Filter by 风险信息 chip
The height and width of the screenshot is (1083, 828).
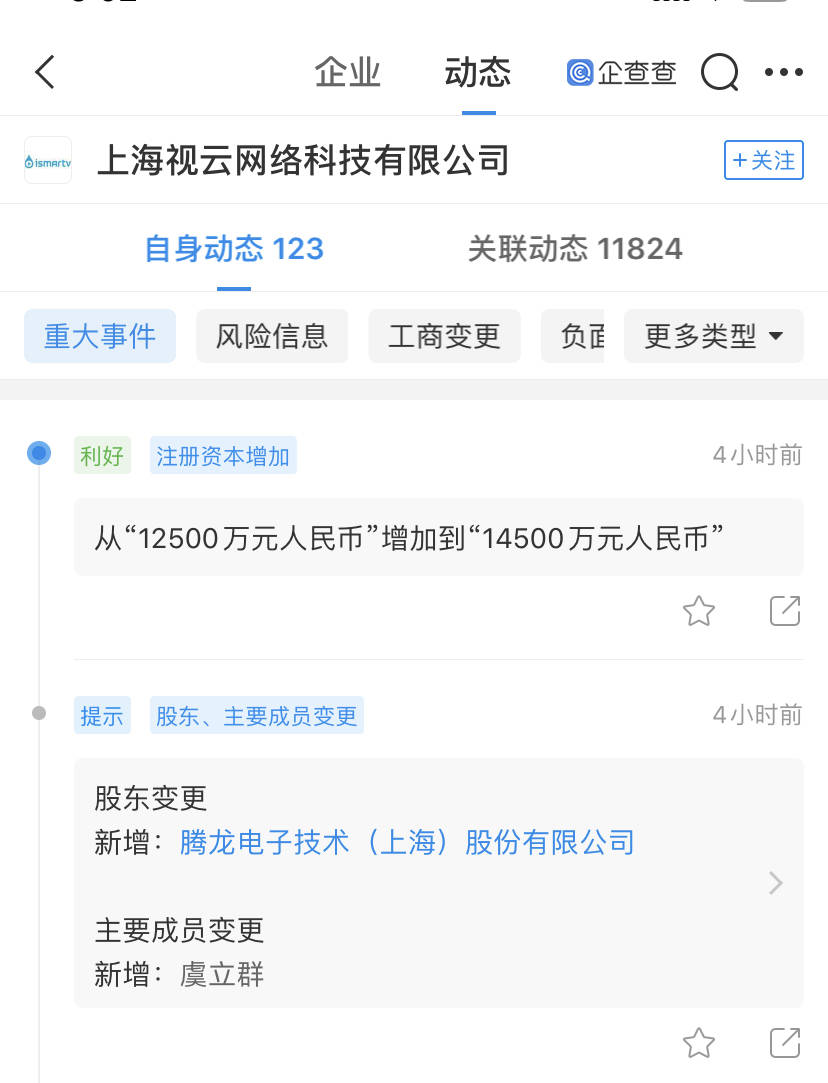click(272, 336)
